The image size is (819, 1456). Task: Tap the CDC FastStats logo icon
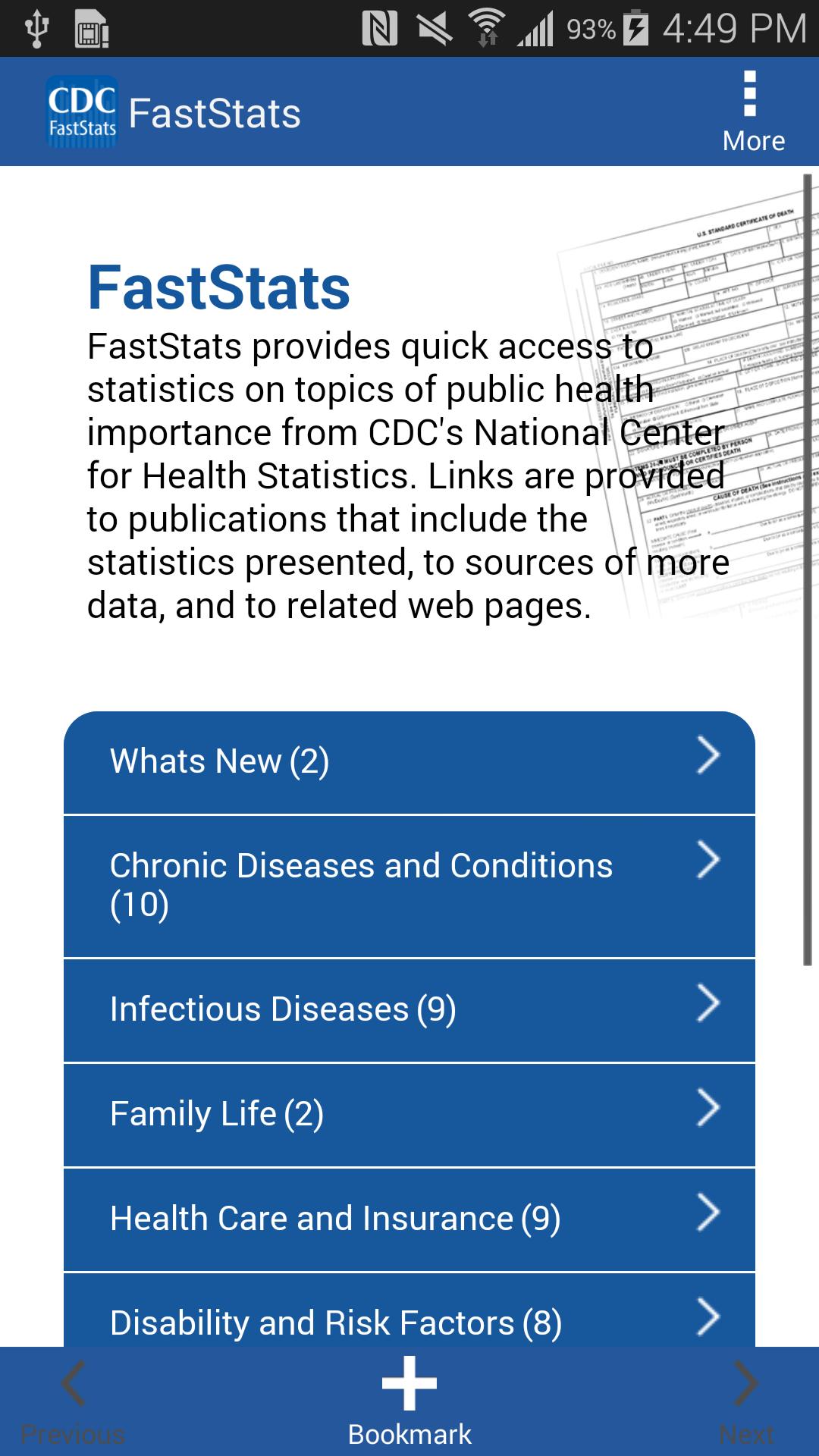tap(81, 111)
